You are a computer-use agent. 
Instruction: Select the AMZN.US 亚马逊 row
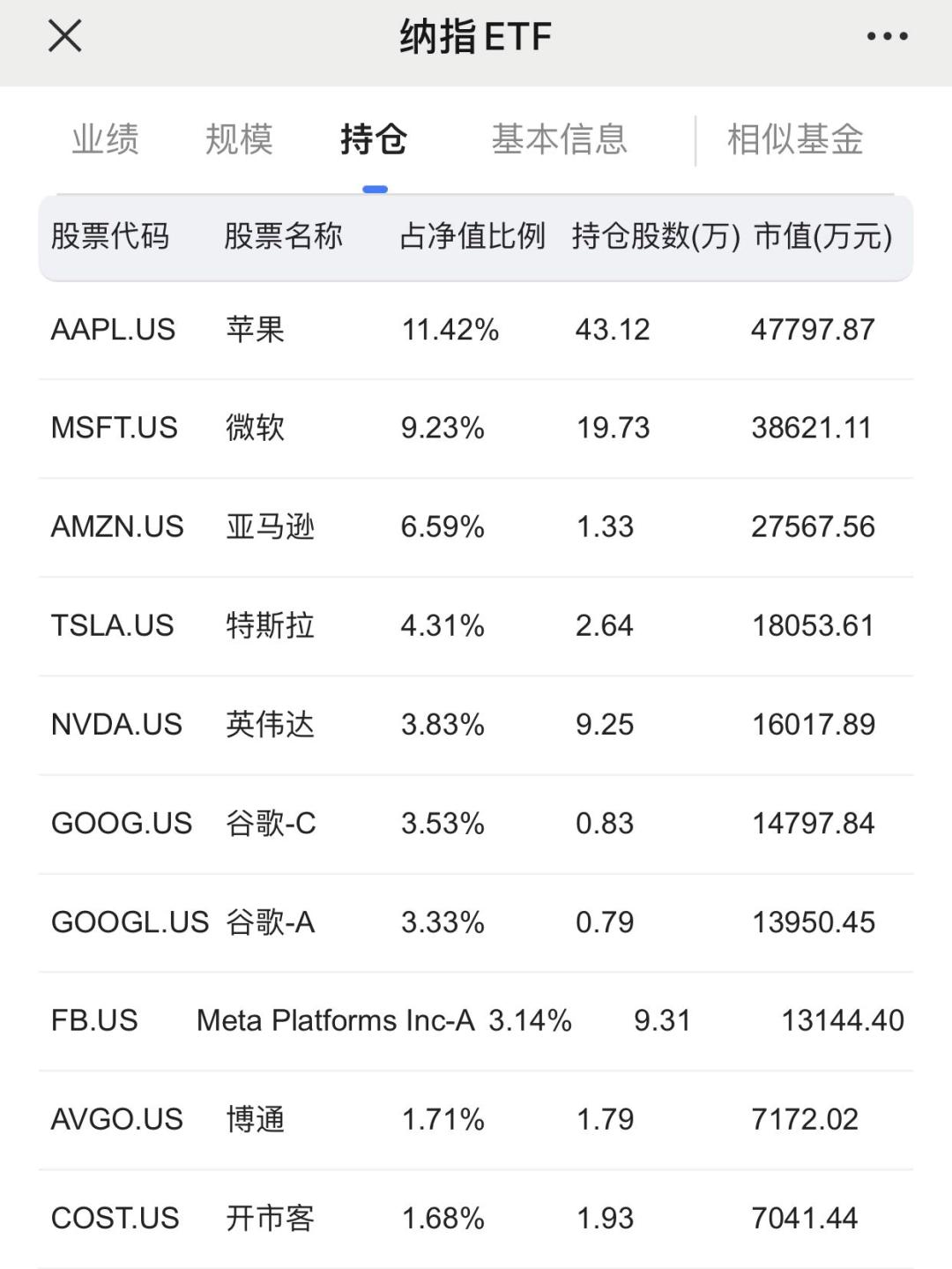coord(476,526)
